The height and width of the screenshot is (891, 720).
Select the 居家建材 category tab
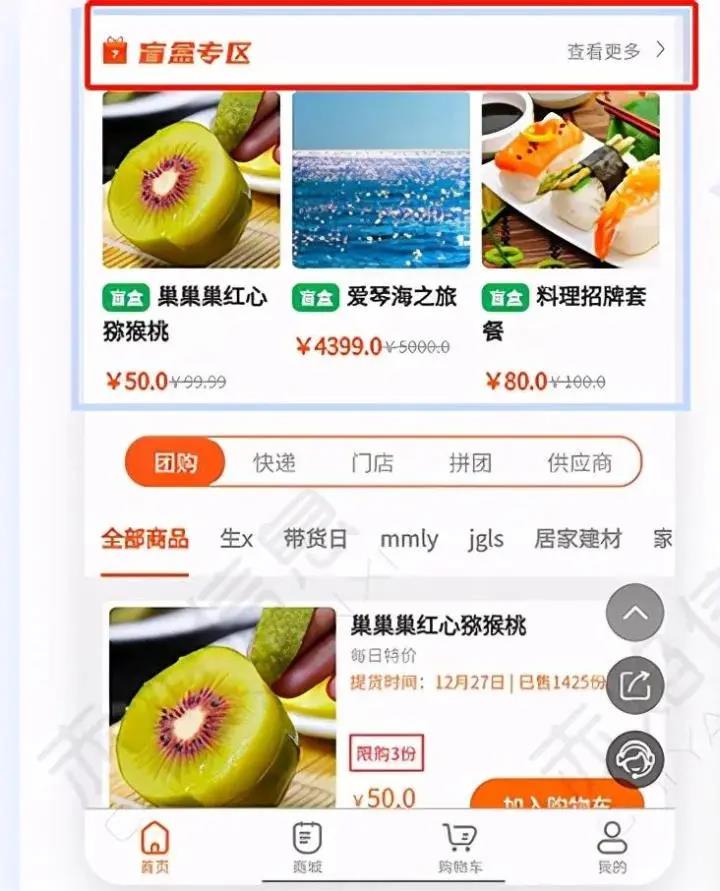pyautogui.click(x=577, y=539)
